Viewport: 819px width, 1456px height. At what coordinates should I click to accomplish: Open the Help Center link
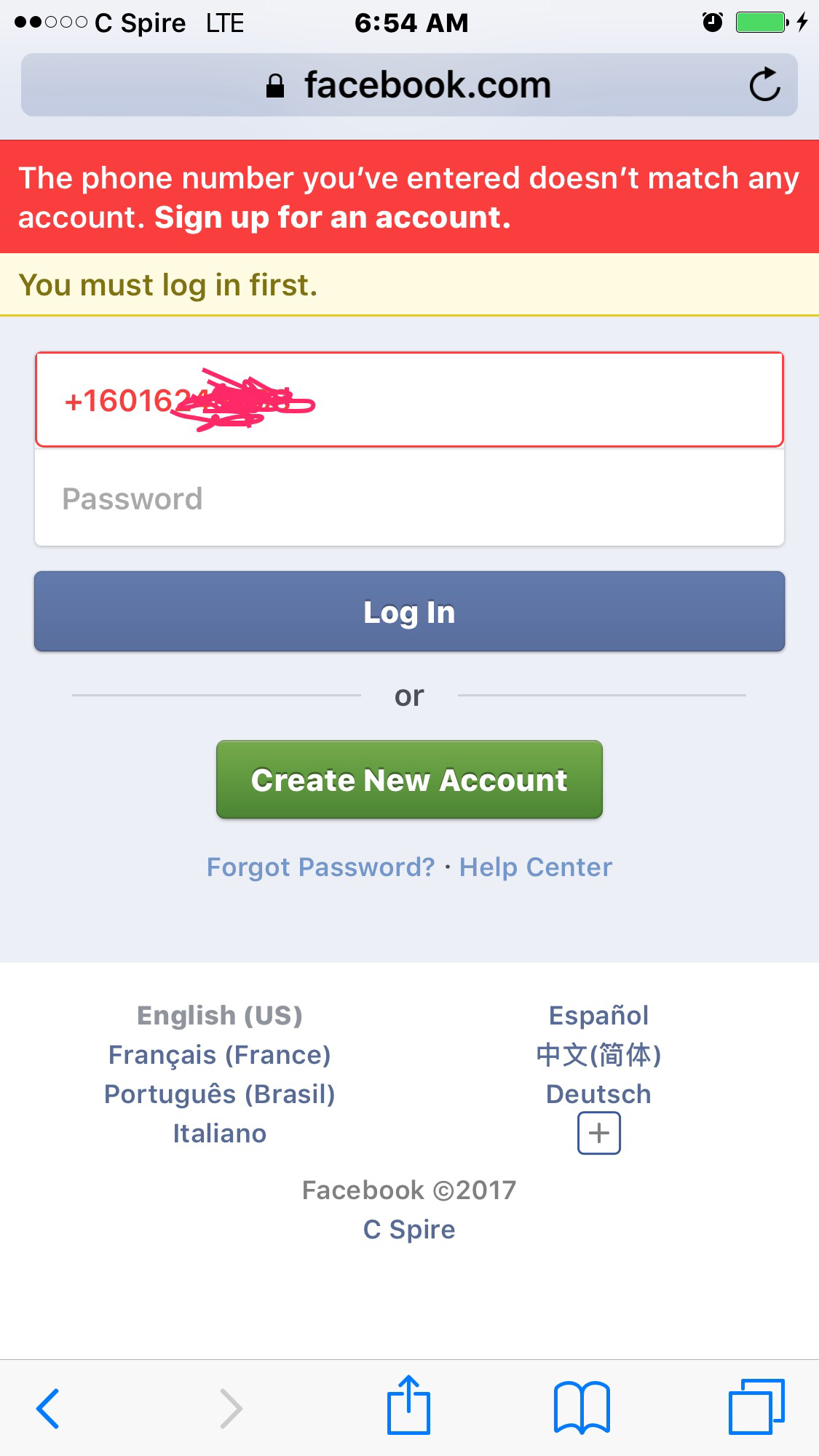[536, 867]
